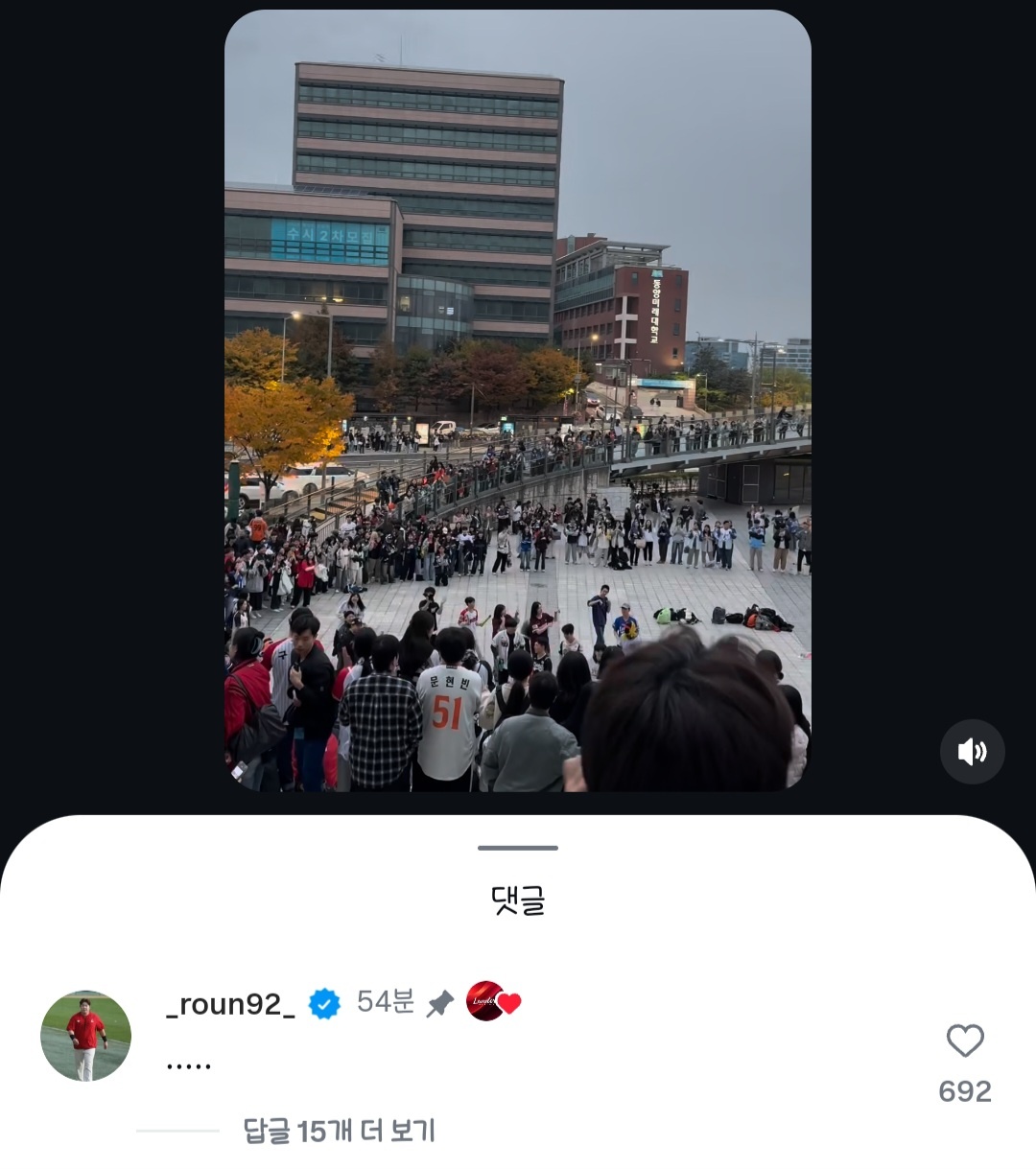This screenshot has width=1036, height=1169.
Task: Tap the video to pause playback
Action: pos(518,401)
